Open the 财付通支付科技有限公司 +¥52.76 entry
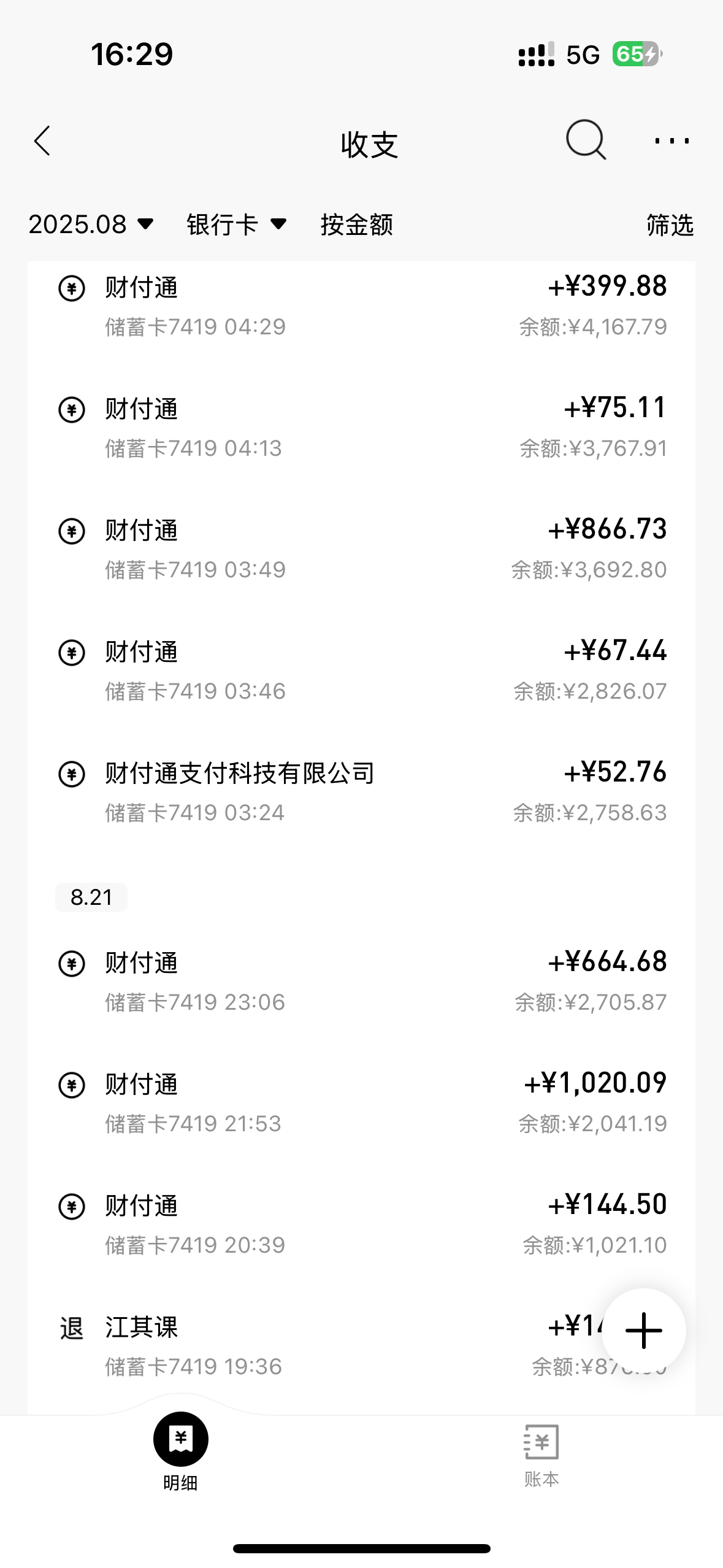Image resolution: width=723 pixels, height=1568 pixels. click(x=361, y=792)
